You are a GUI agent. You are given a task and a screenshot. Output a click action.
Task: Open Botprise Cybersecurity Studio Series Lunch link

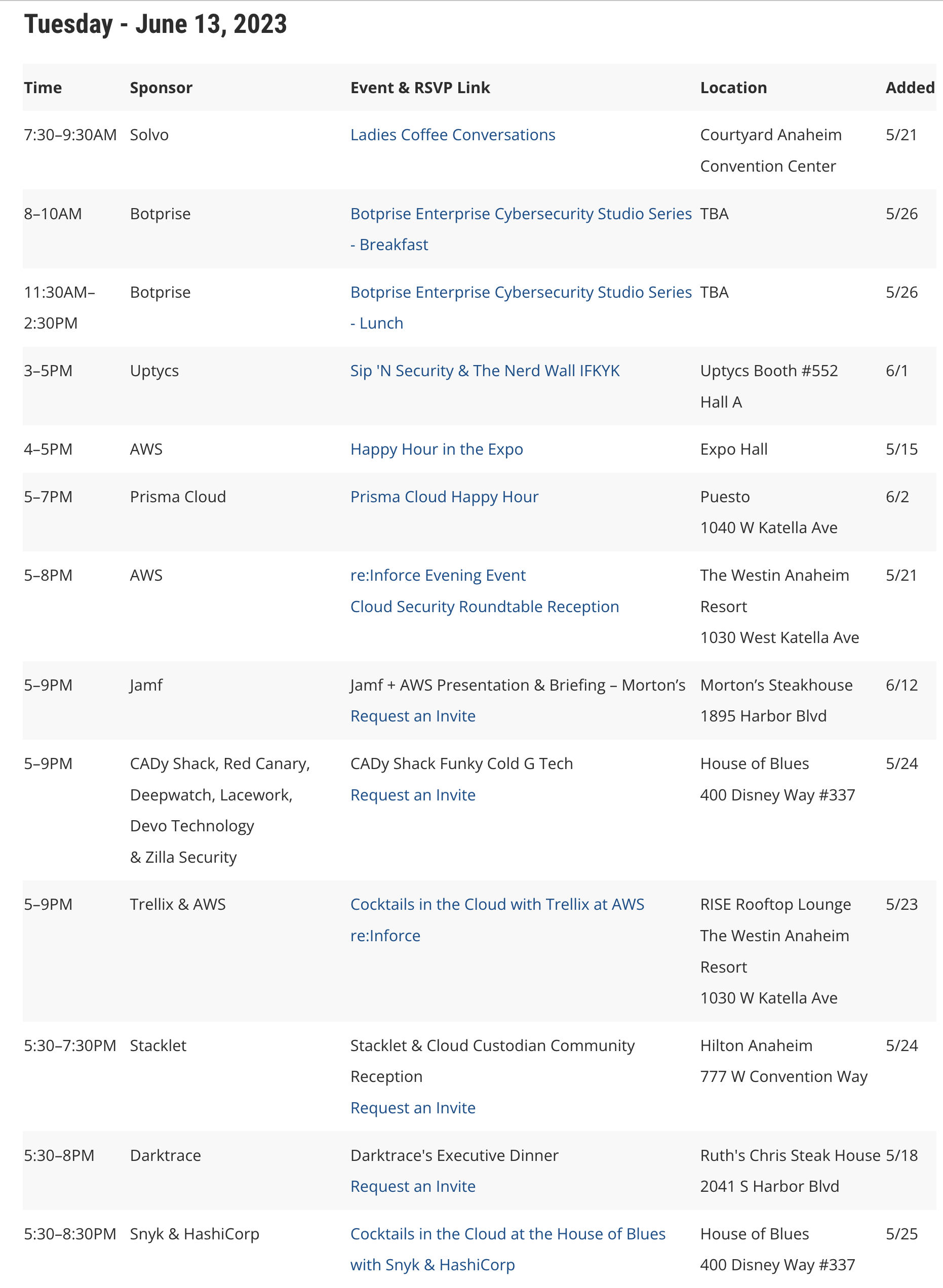(x=520, y=292)
